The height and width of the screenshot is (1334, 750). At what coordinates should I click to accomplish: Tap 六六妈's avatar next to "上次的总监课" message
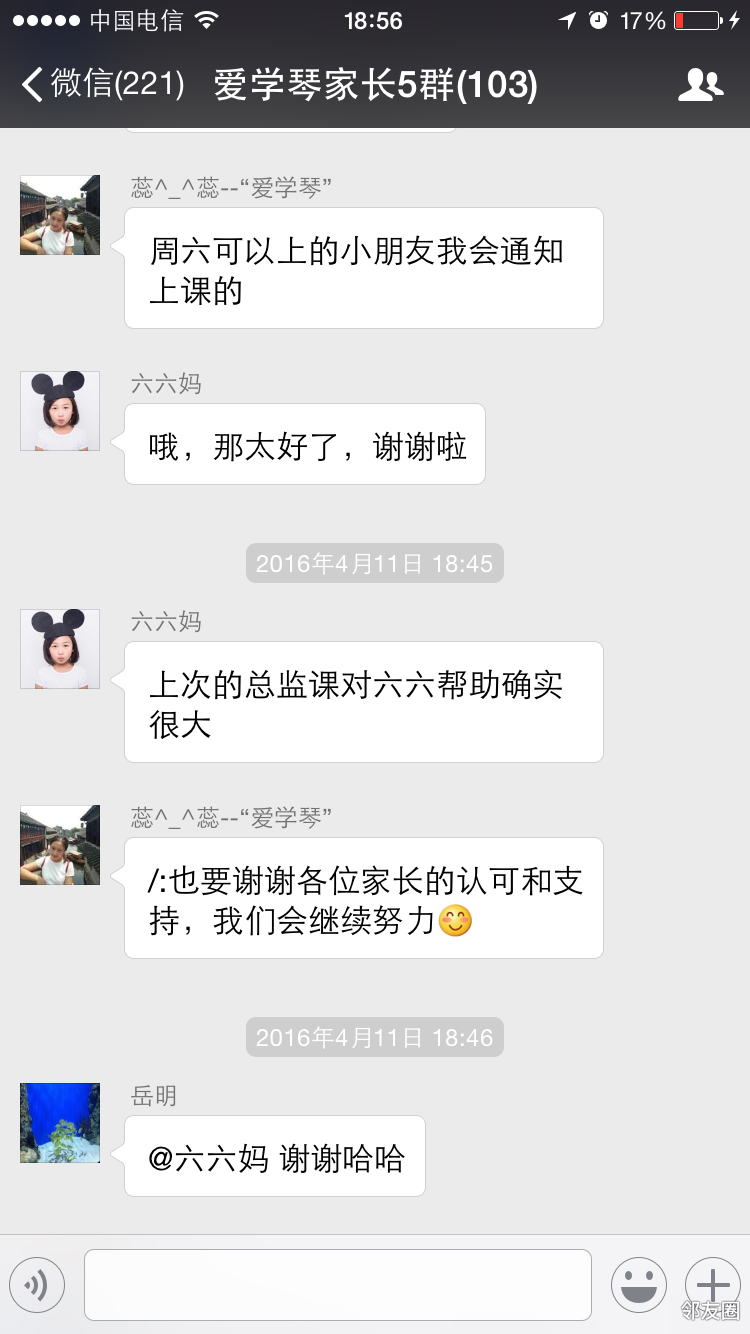tap(60, 649)
